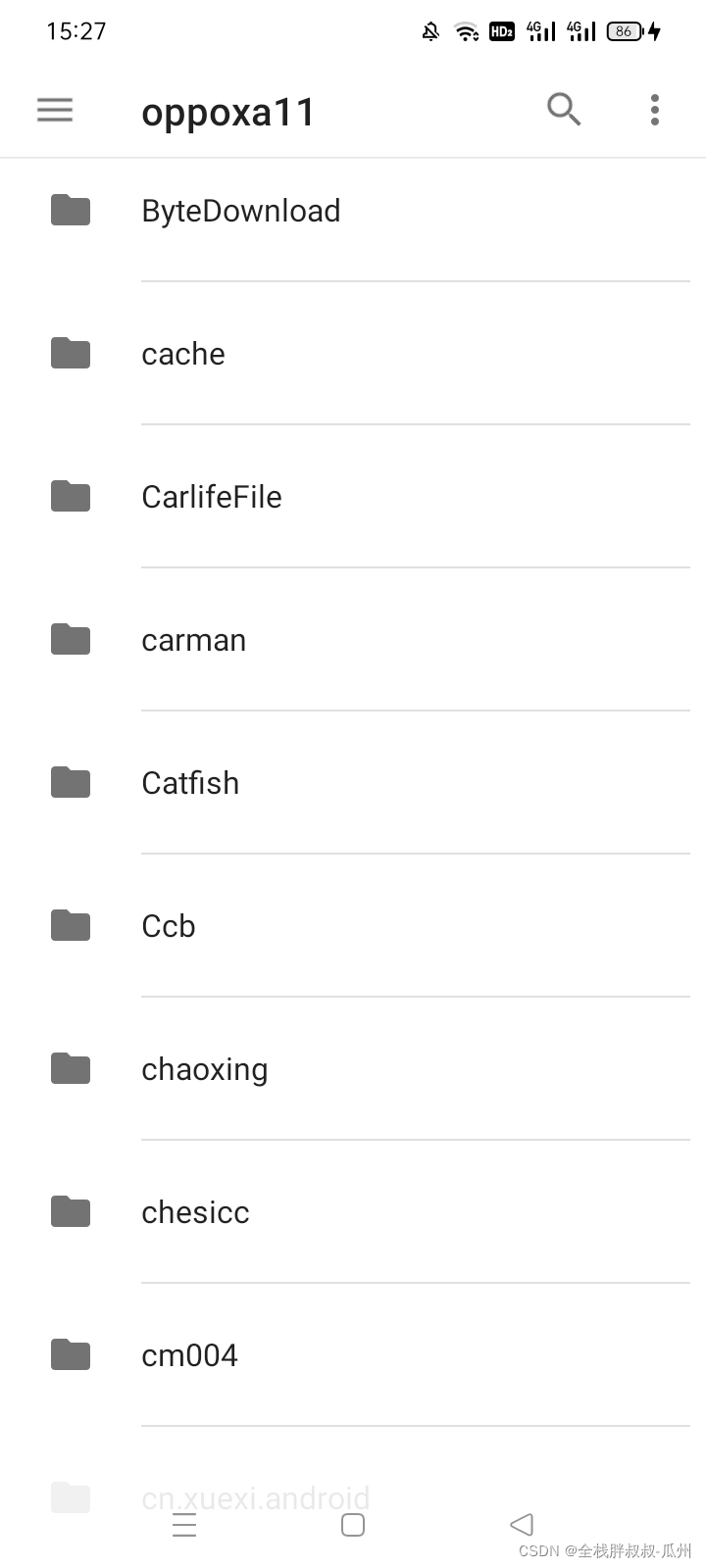Tap the system home button
The height and width of the screenshot is (1568, 706).
coord(353,1525)
